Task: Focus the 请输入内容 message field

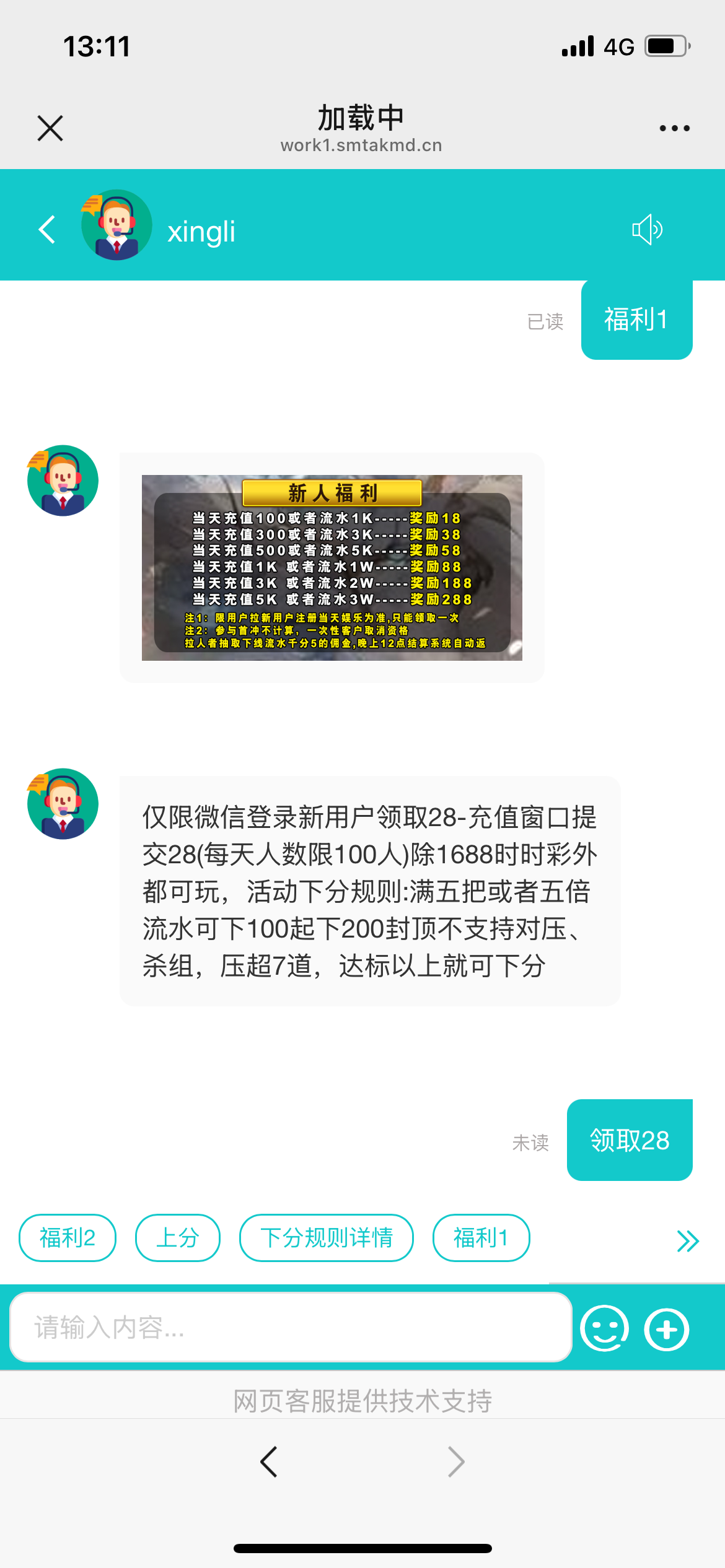Action: [x=290, y=1328]
